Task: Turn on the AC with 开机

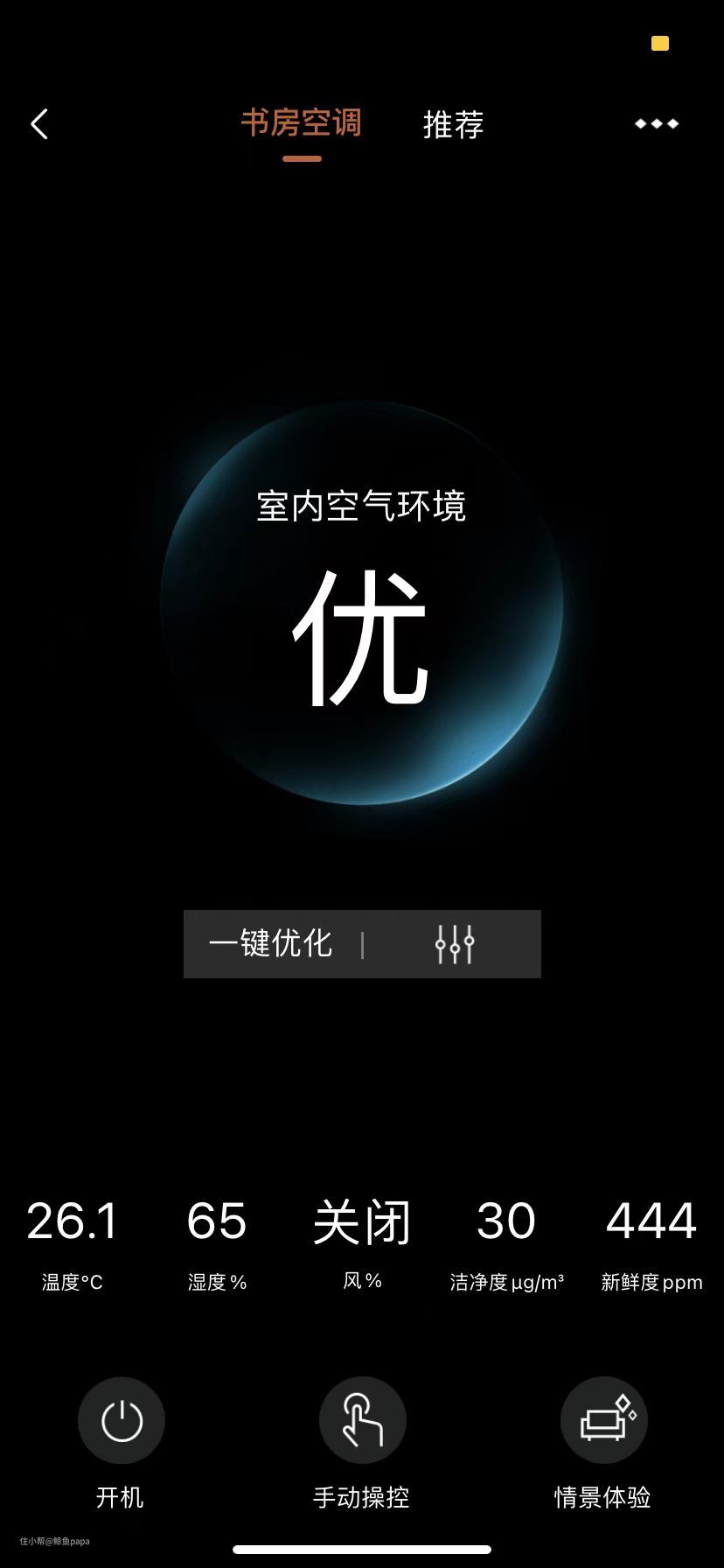Action: 121,1421
